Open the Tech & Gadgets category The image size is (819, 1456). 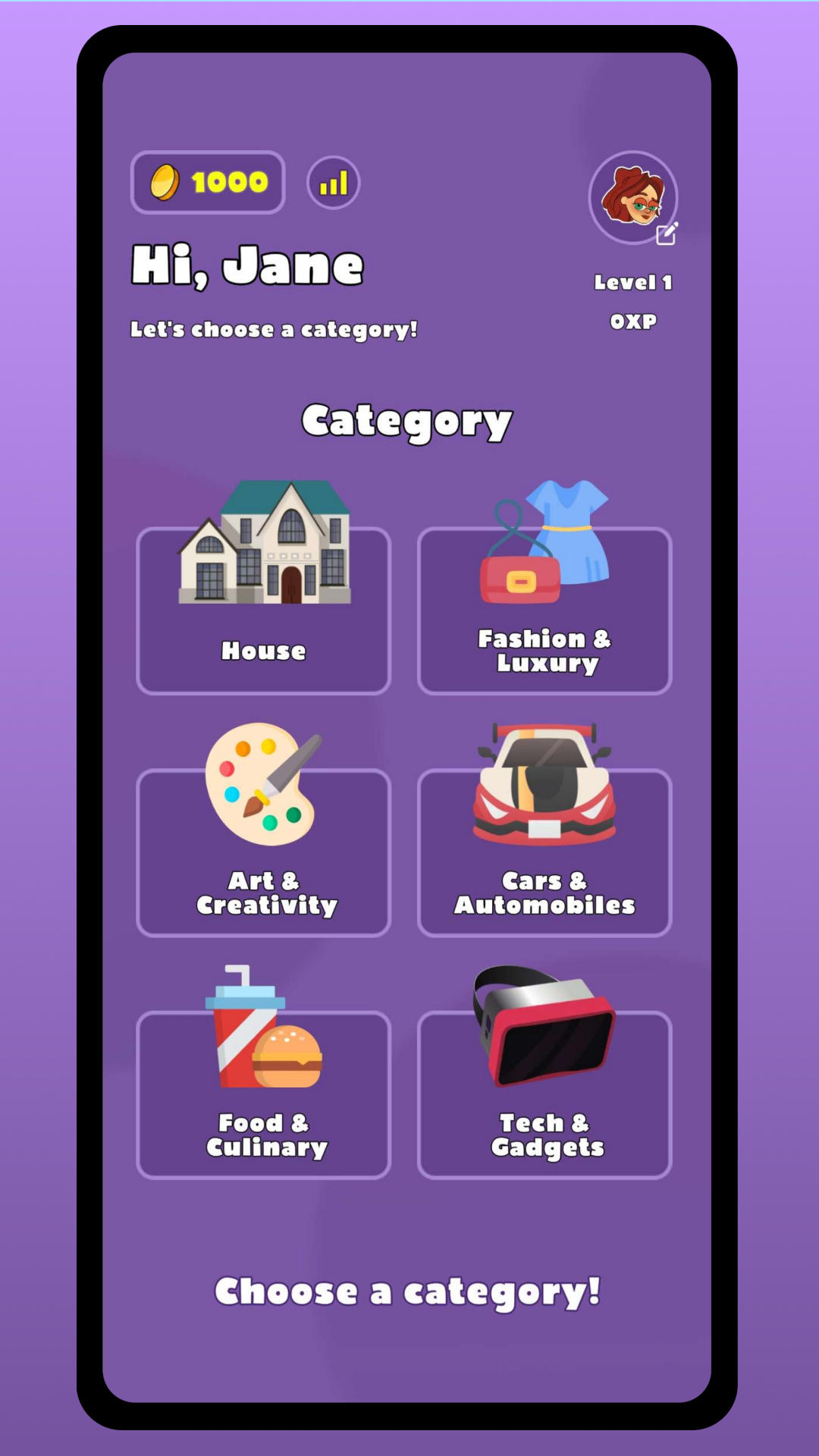pyautogui.click(x=544, y=1094)
